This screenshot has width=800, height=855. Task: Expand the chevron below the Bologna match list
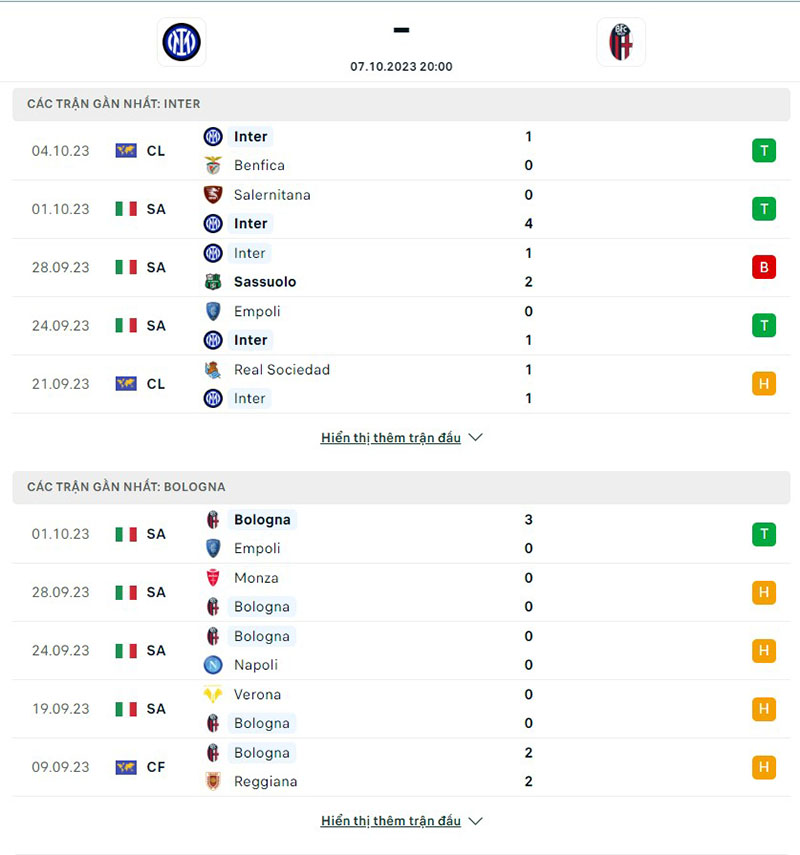[474, 820]
